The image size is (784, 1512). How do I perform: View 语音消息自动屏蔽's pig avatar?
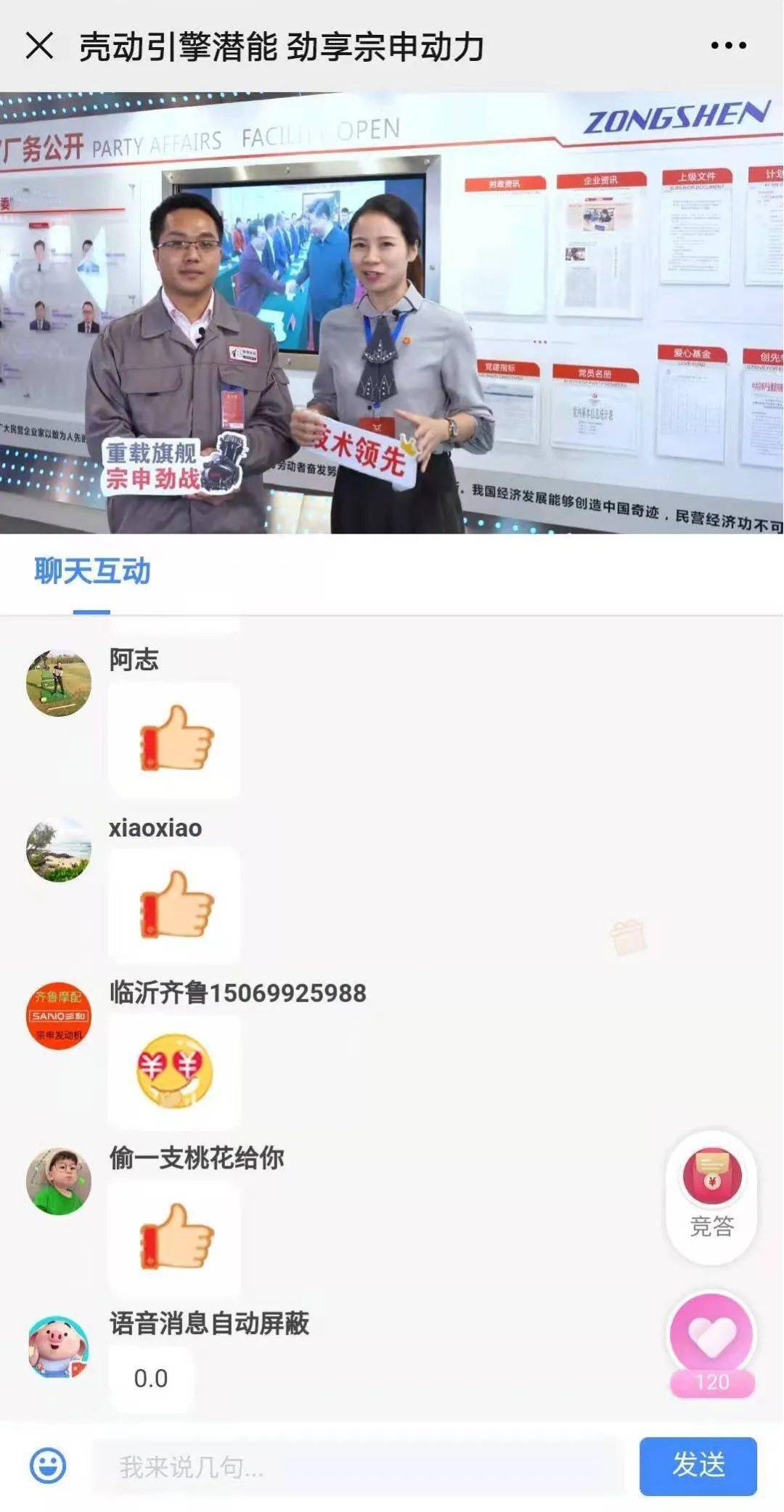[59, 1347]
